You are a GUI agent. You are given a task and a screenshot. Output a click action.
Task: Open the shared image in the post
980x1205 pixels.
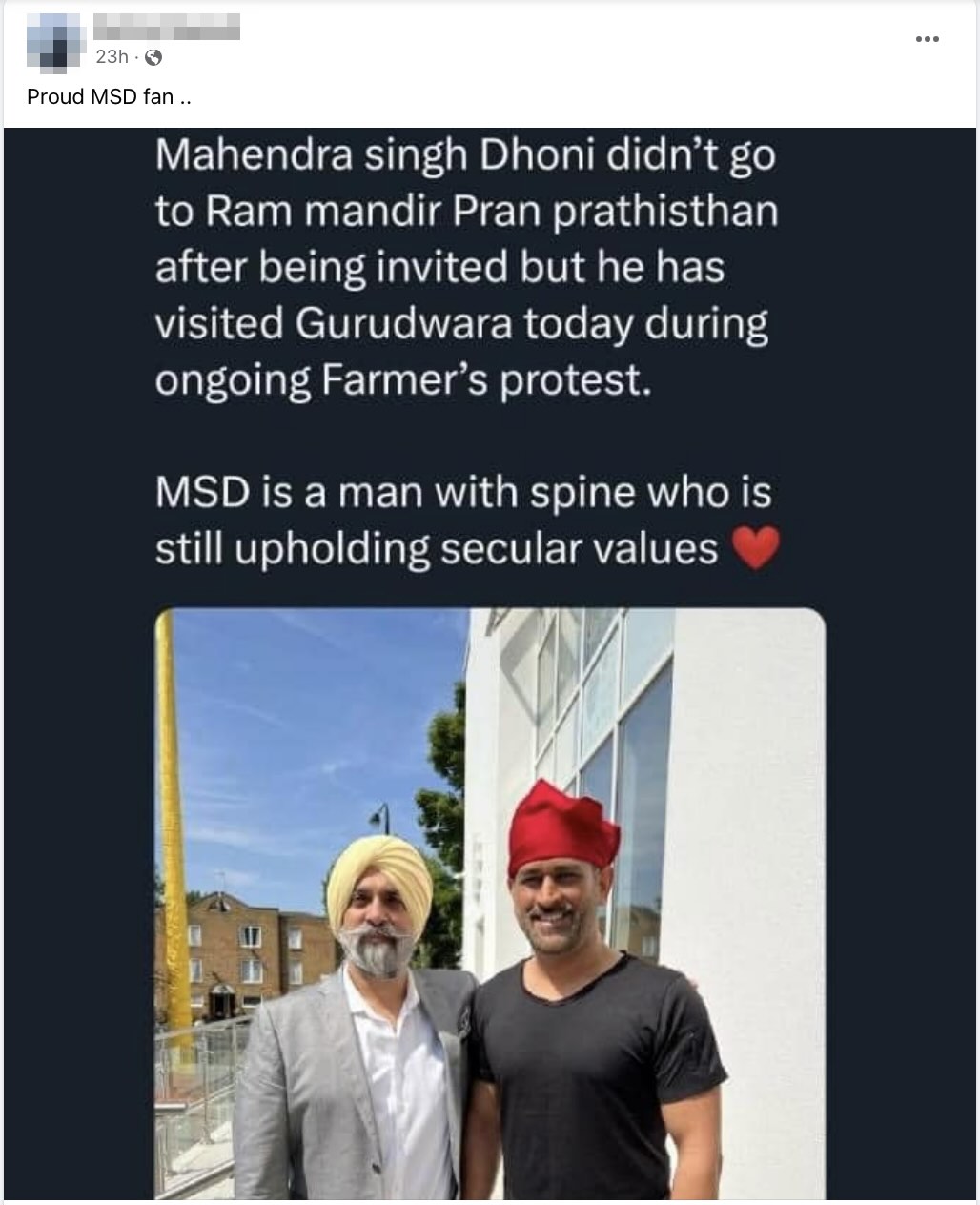coord(490,667)
